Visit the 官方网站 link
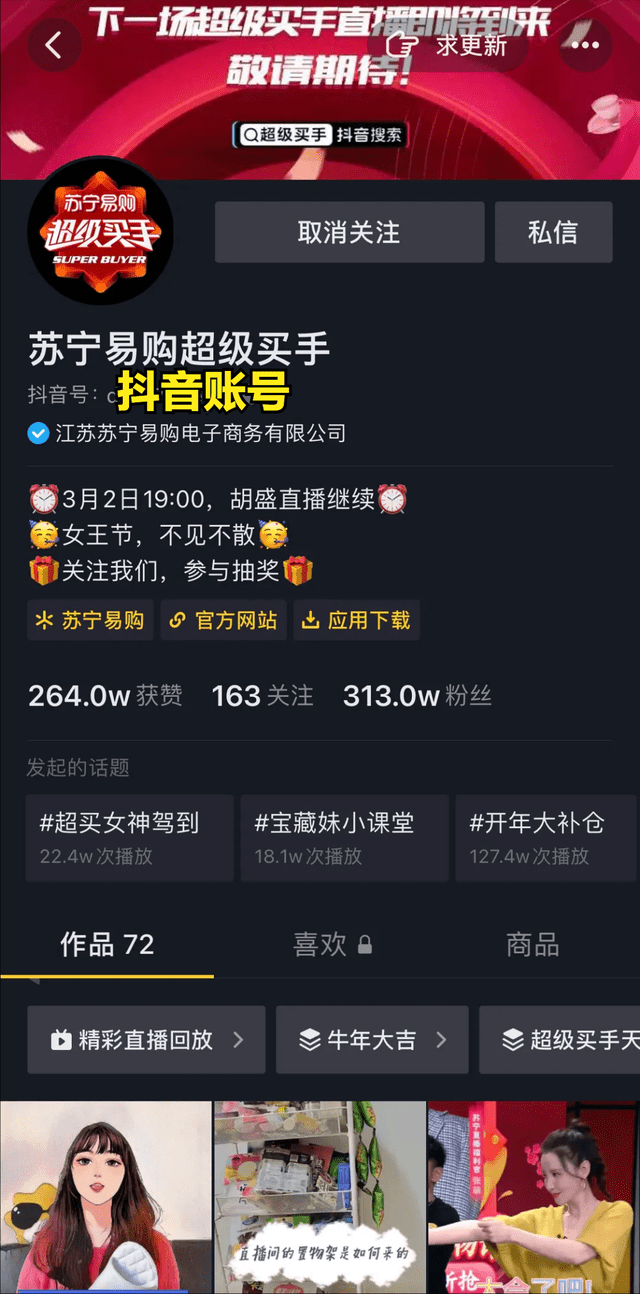 [223, 620]
